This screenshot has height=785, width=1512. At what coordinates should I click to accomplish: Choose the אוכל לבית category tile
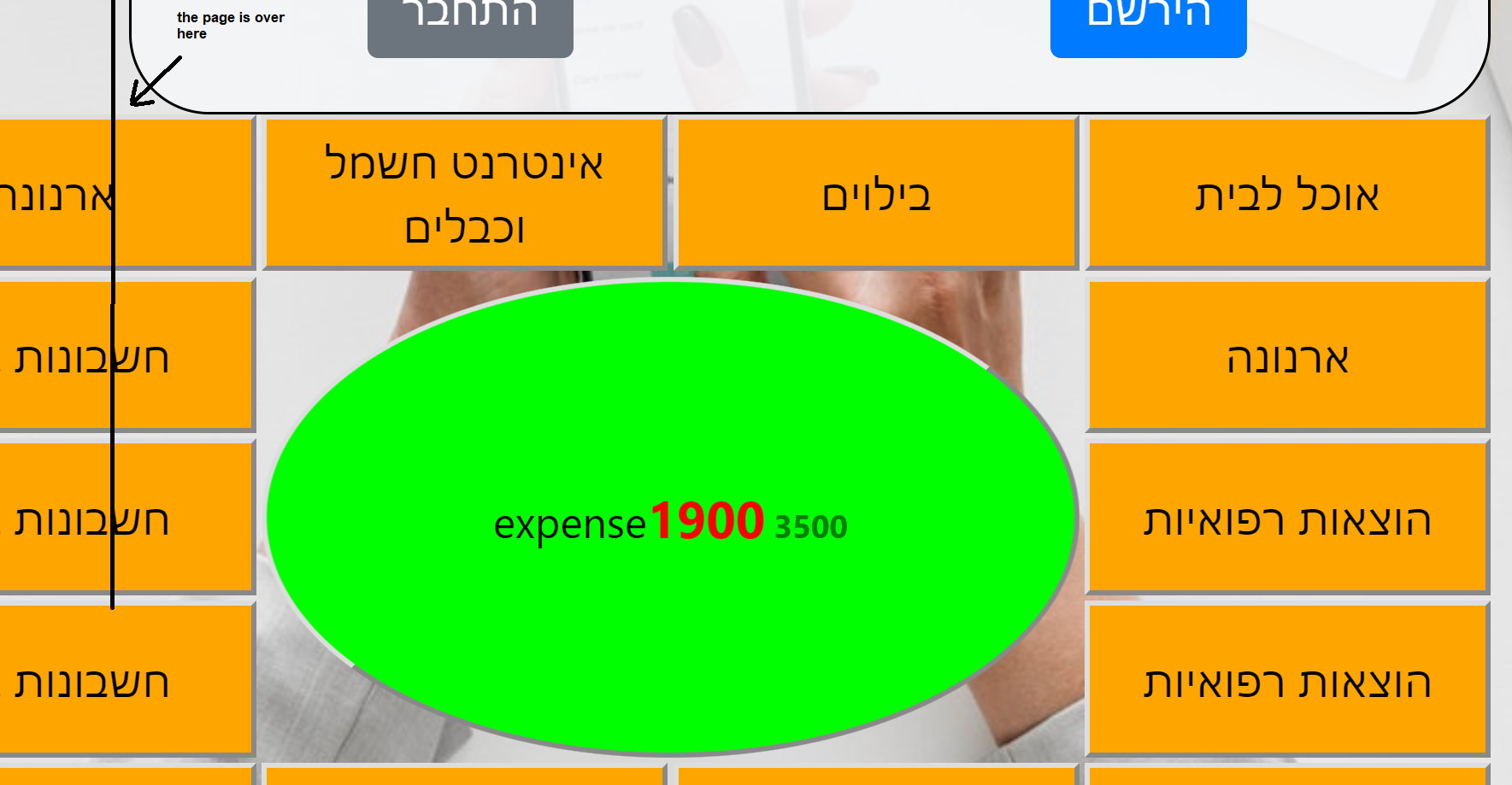[1287, 195]
